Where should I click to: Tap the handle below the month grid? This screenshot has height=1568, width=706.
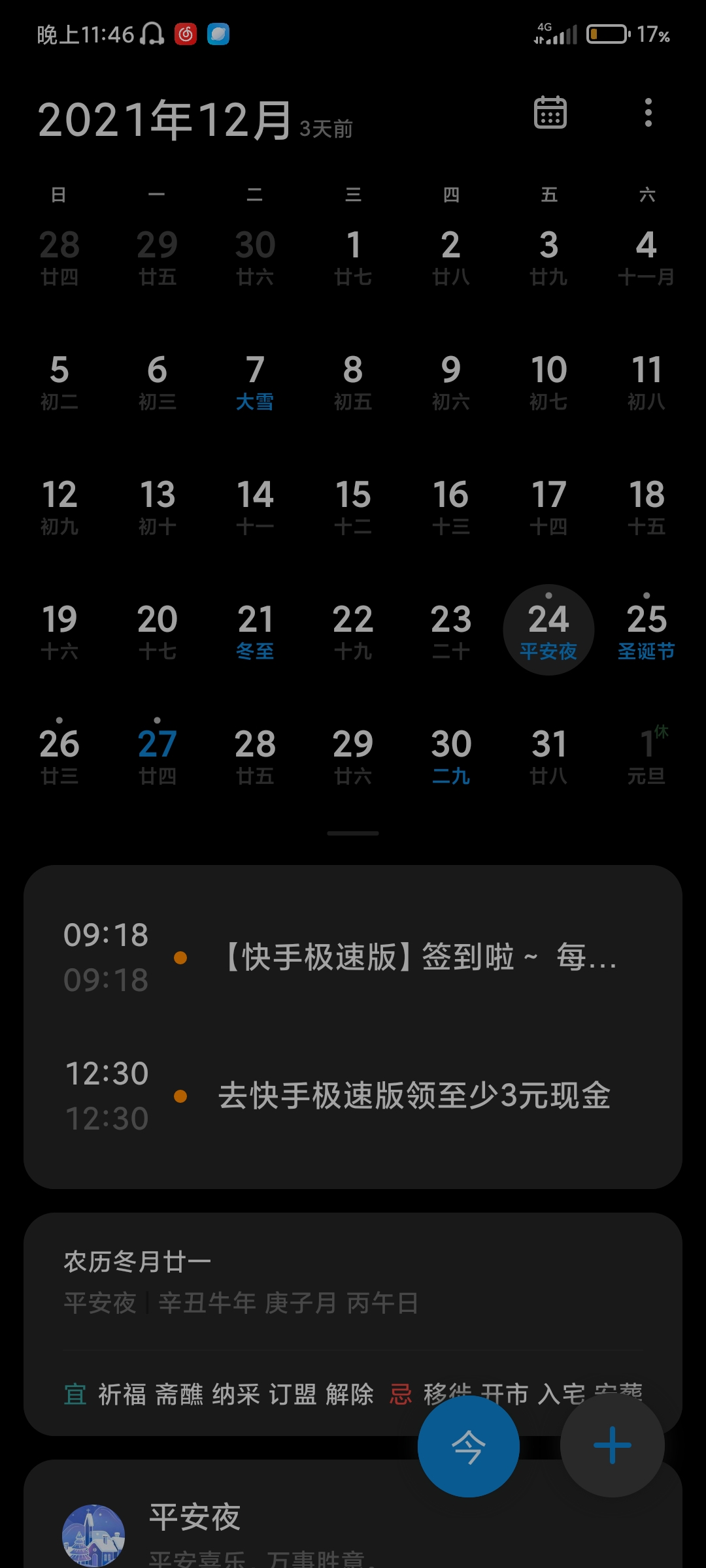353,833
